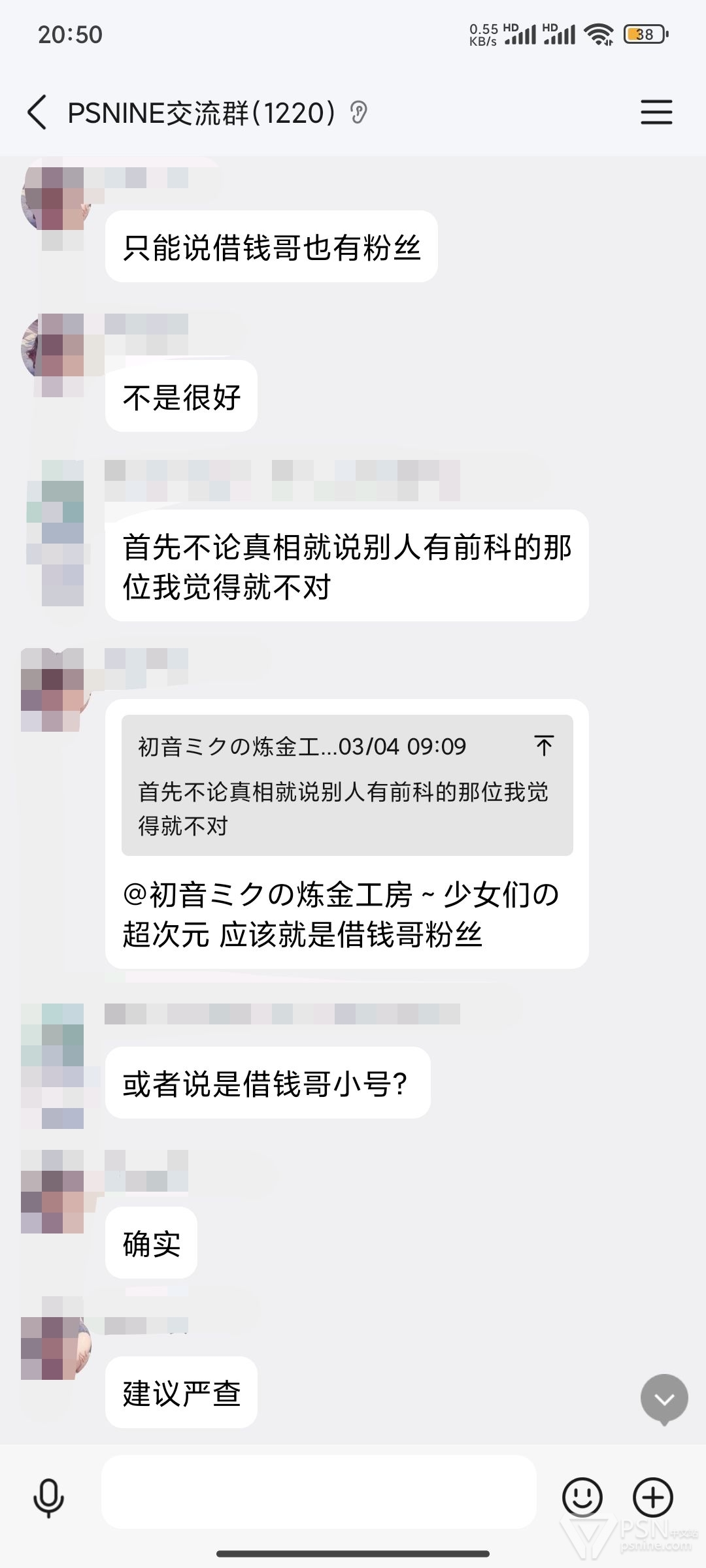Open the emoji picker

point(582,1497)
